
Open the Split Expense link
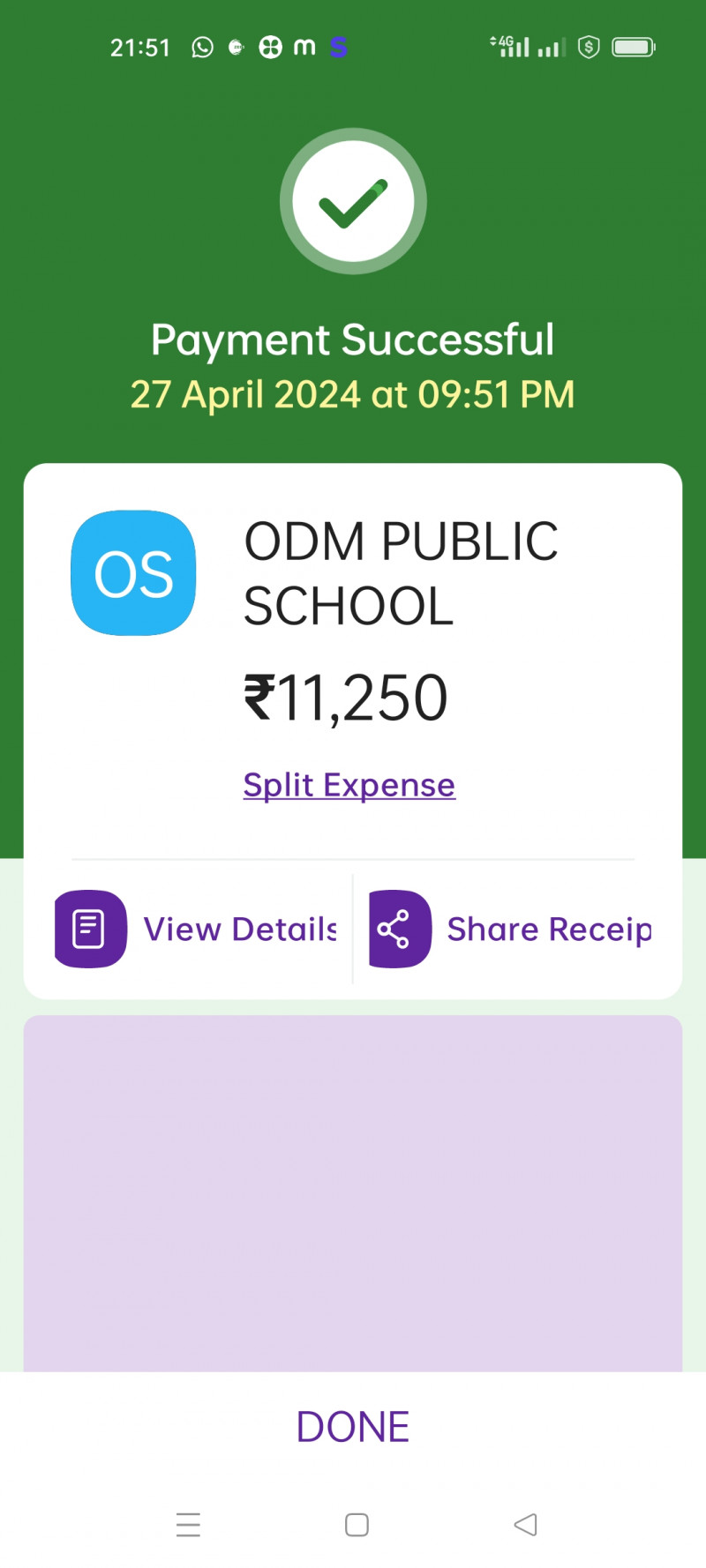pos(349,785)
